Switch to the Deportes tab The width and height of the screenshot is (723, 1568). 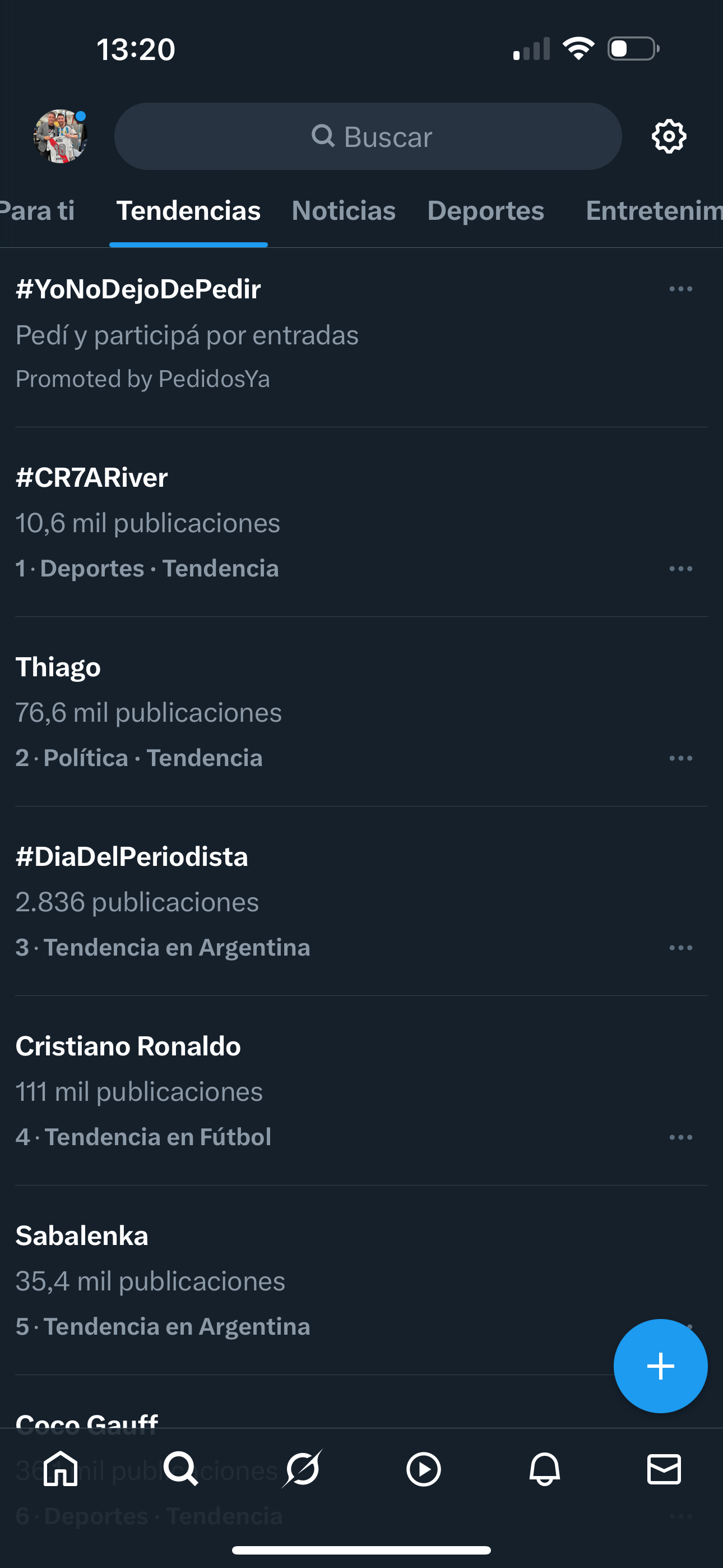click(x=486, y=211)
